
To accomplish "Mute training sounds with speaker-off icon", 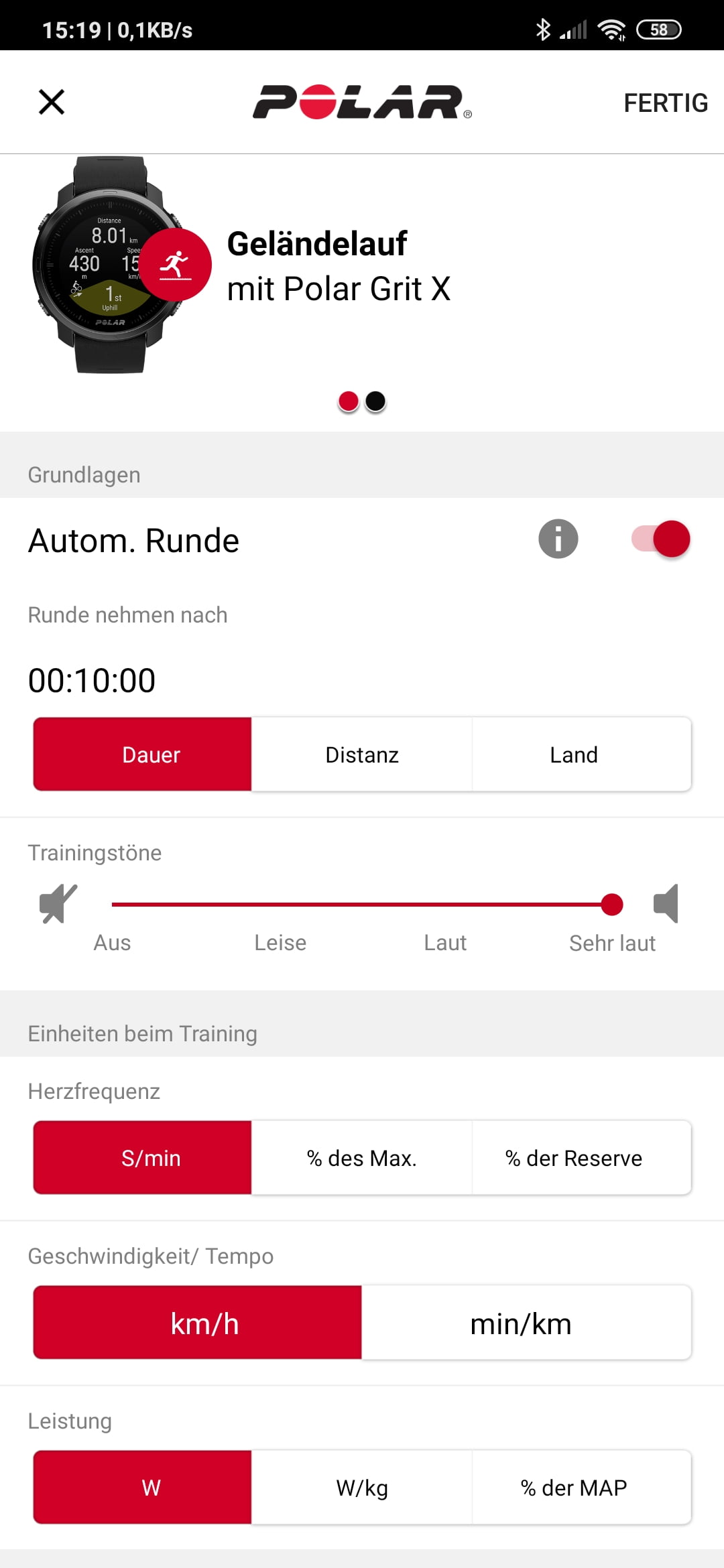I will point(58,903).
